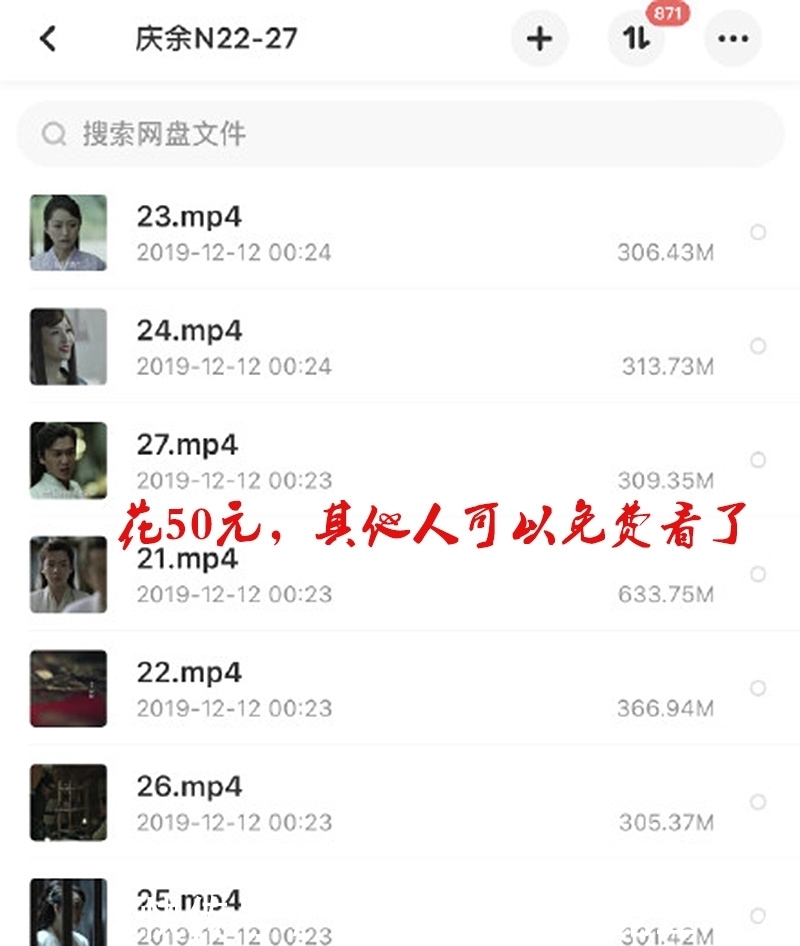
Task: Go back from the 庆余N22-27 folder
Action: point(47,39)
